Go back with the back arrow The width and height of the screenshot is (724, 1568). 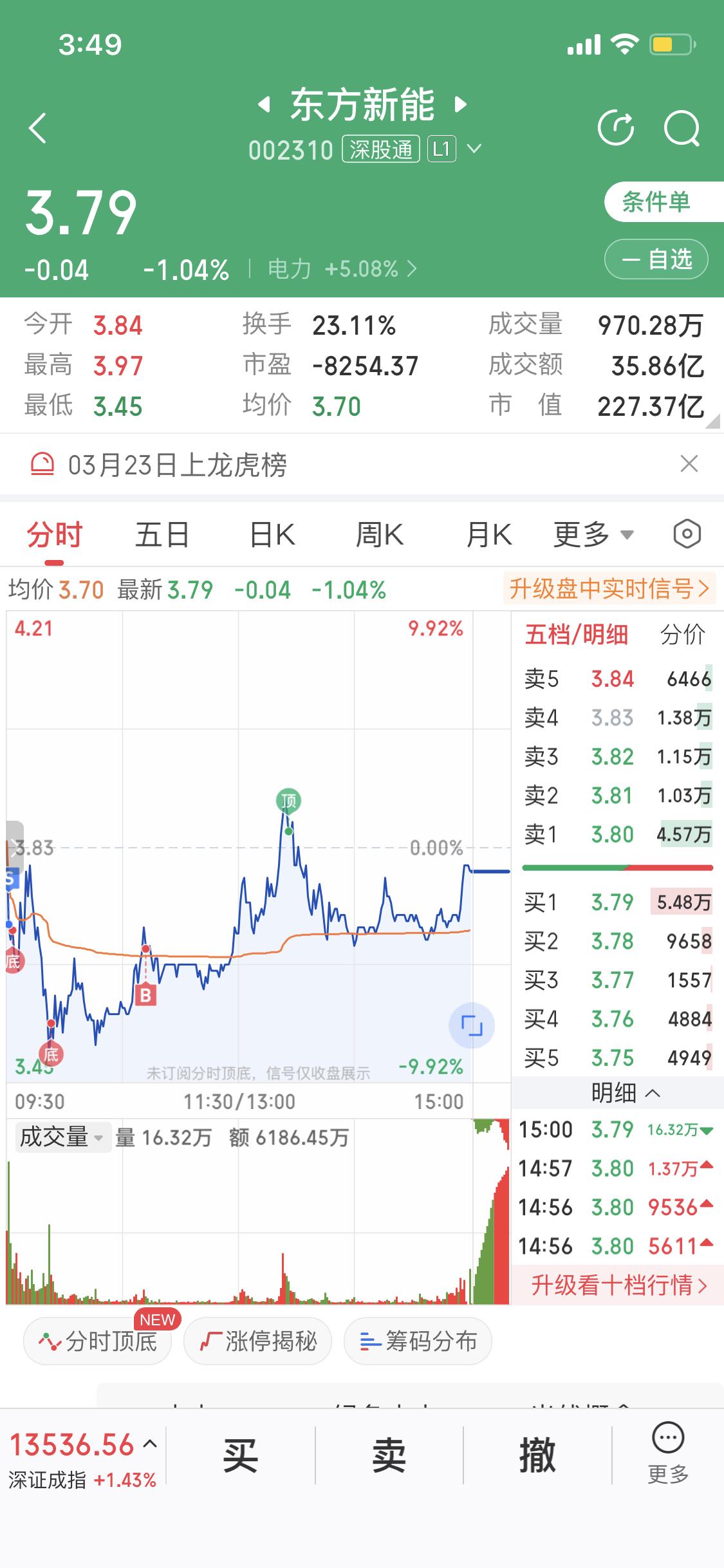pyautogui.click(x=38, y=127)
